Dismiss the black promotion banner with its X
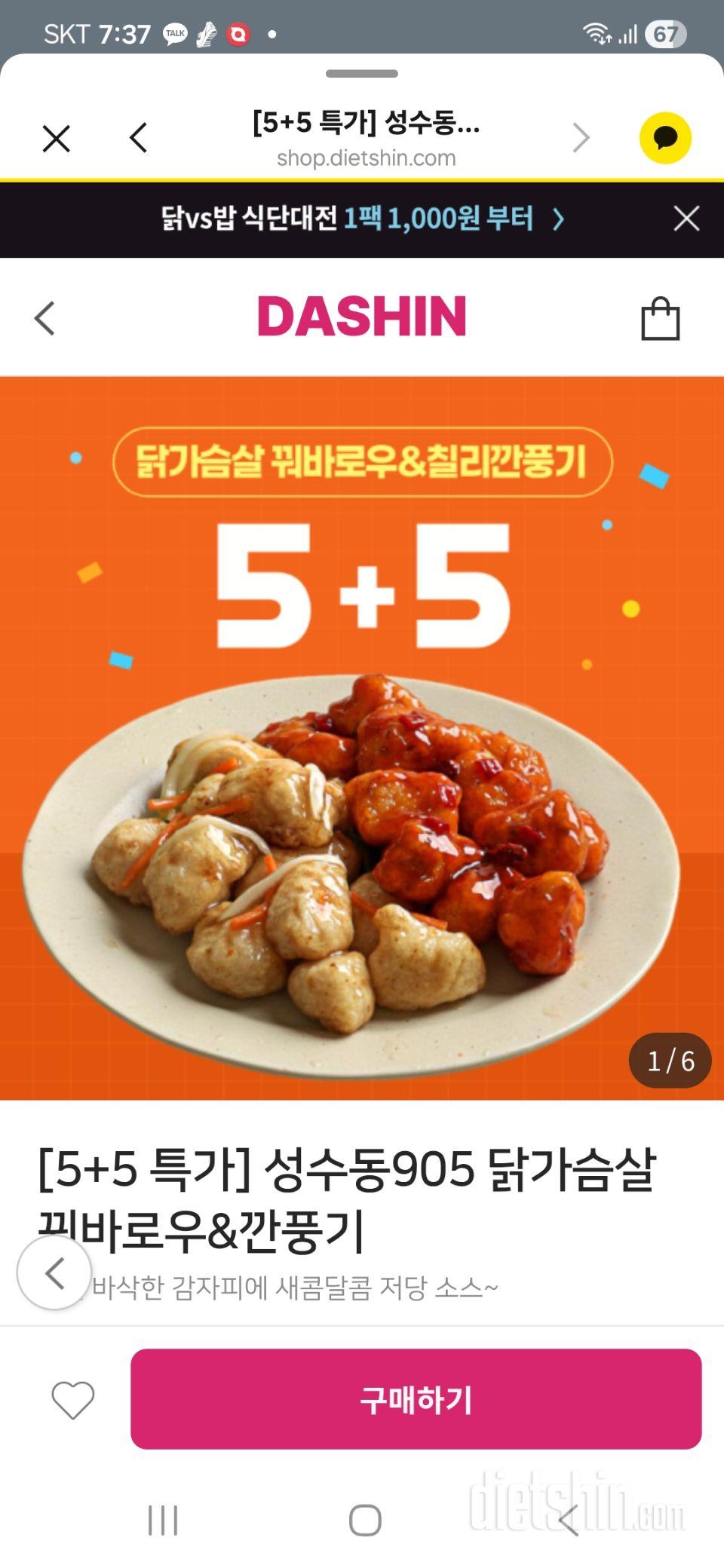Image resolution: width=724 pixels, height=1568 pixels. 685,219
